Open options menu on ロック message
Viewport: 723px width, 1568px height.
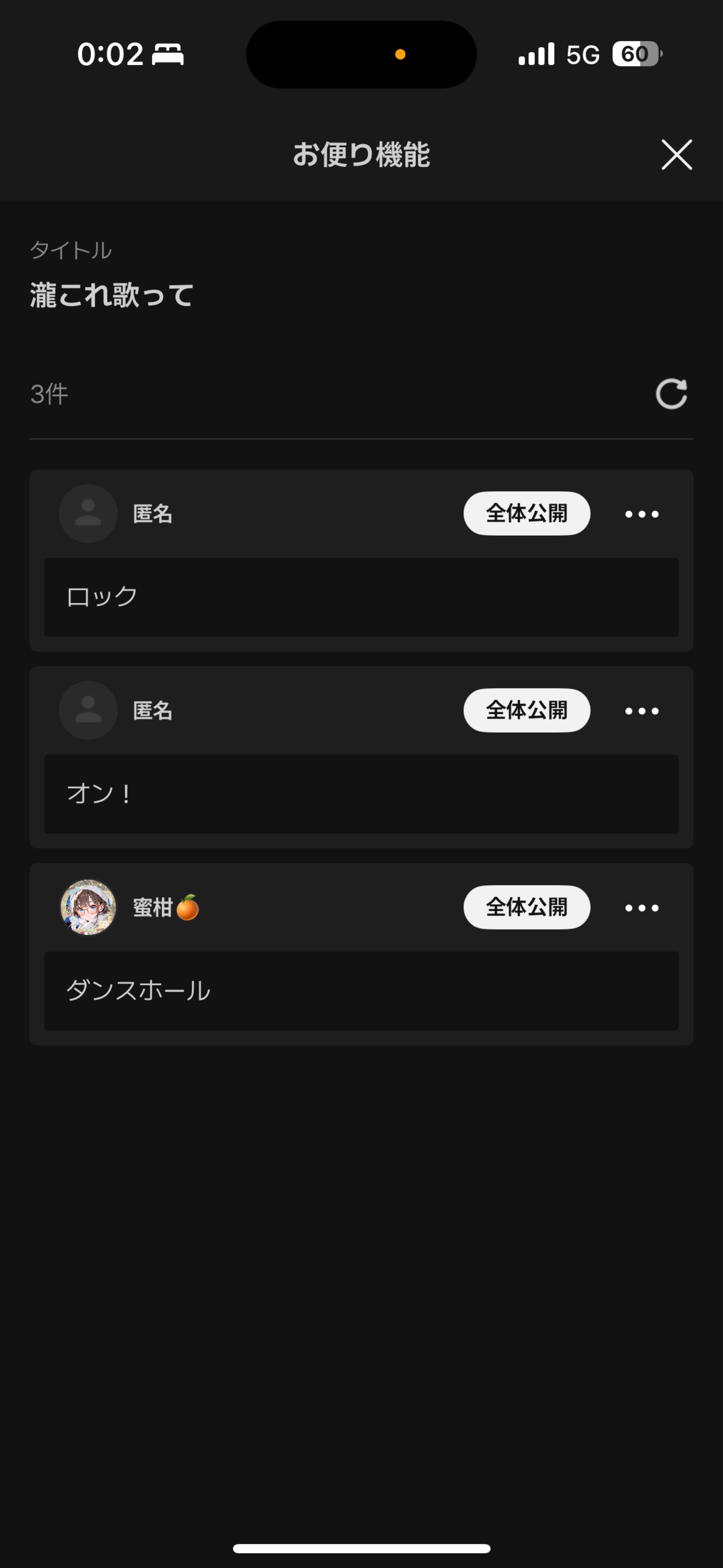point(641,514)
